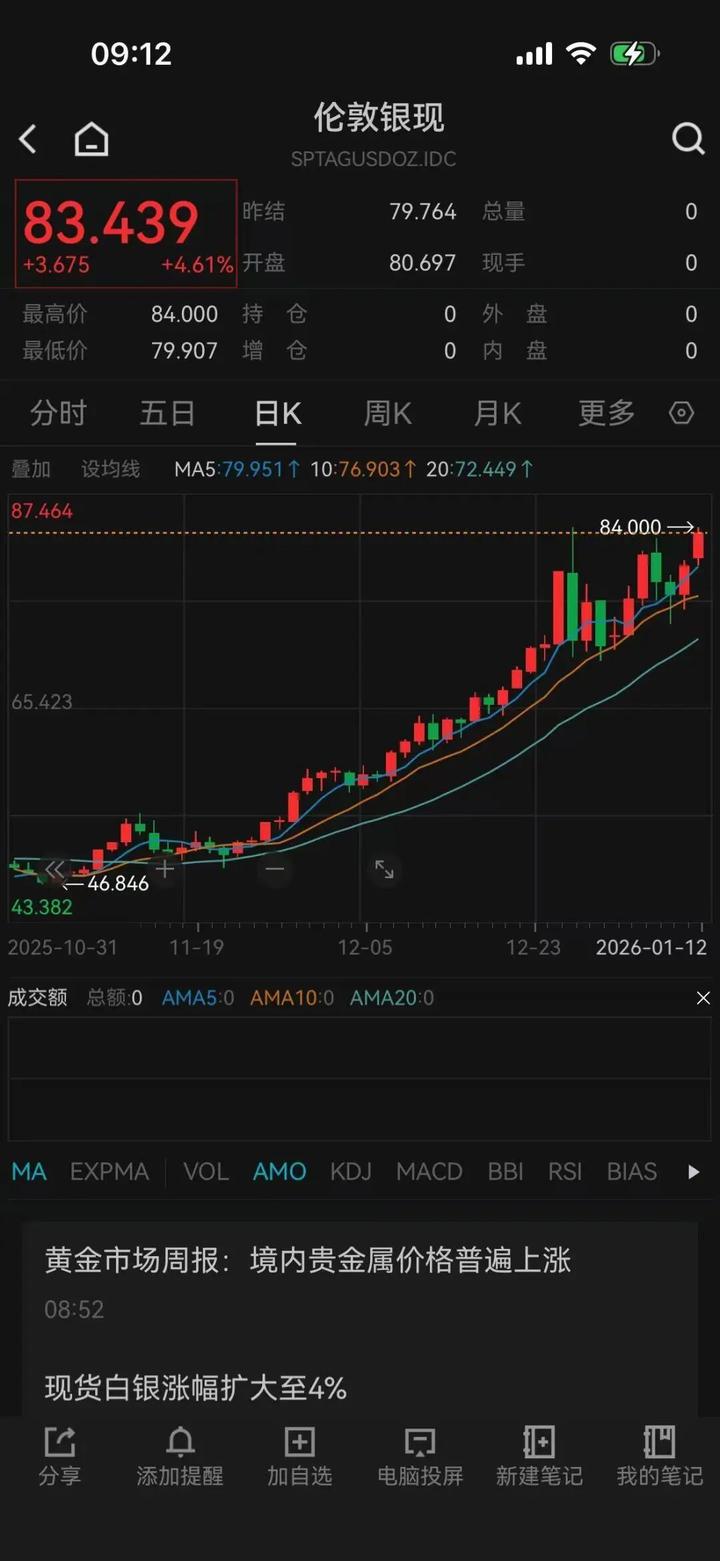Expand the chart to fullscreen

pyautogui.click(x=384, y=870)
